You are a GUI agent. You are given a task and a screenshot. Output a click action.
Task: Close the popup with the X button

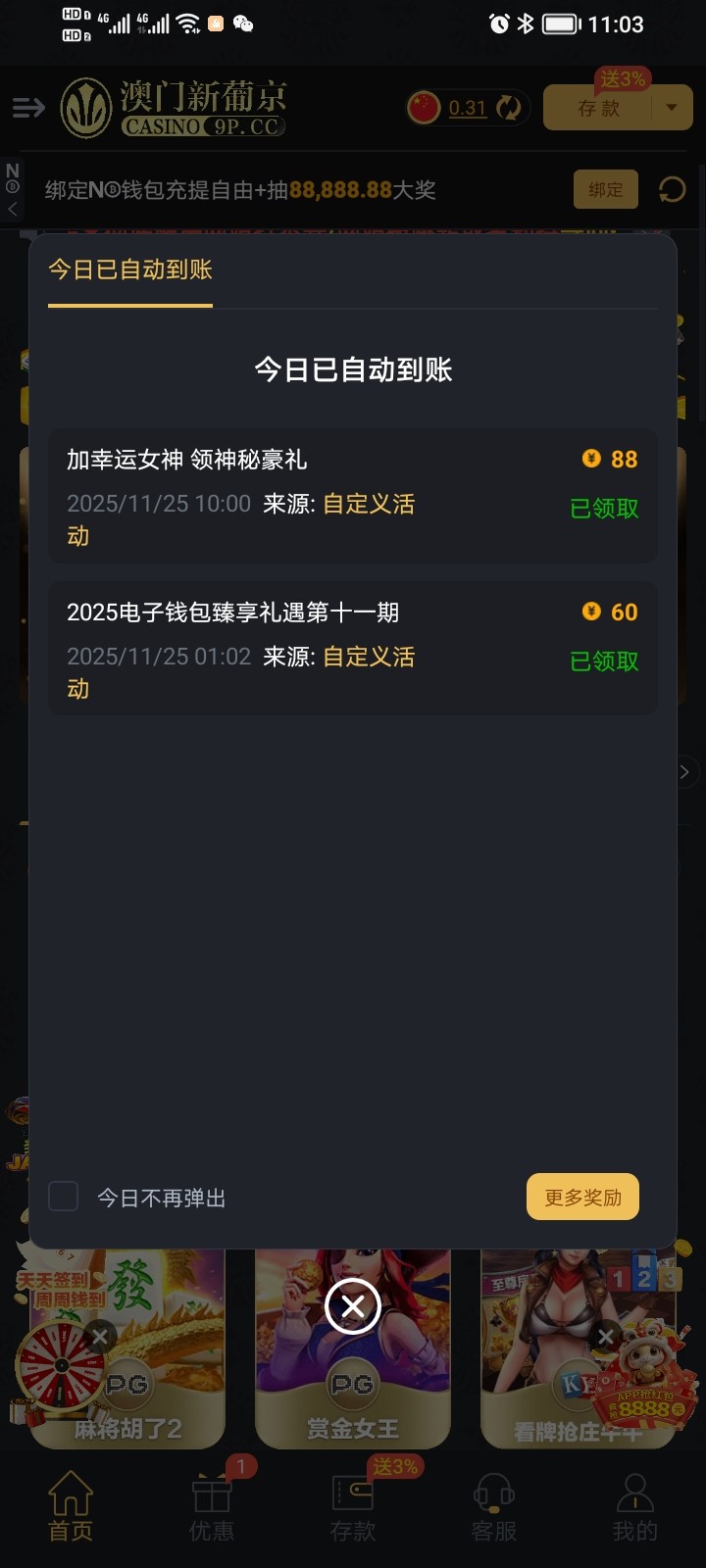pos(352,1306)
